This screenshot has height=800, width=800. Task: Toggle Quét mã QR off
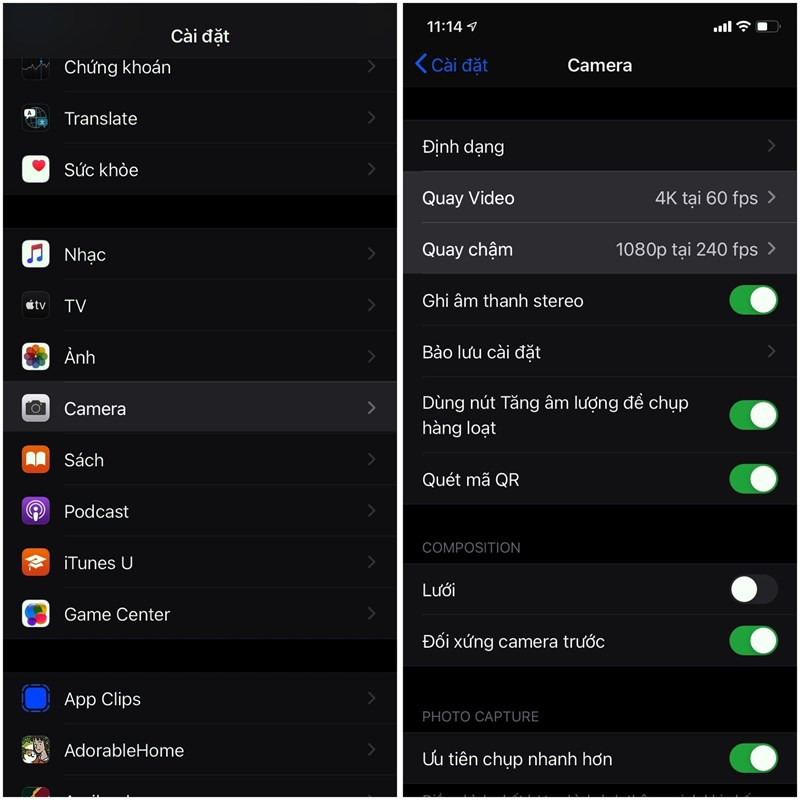click(x=753, y=479)
